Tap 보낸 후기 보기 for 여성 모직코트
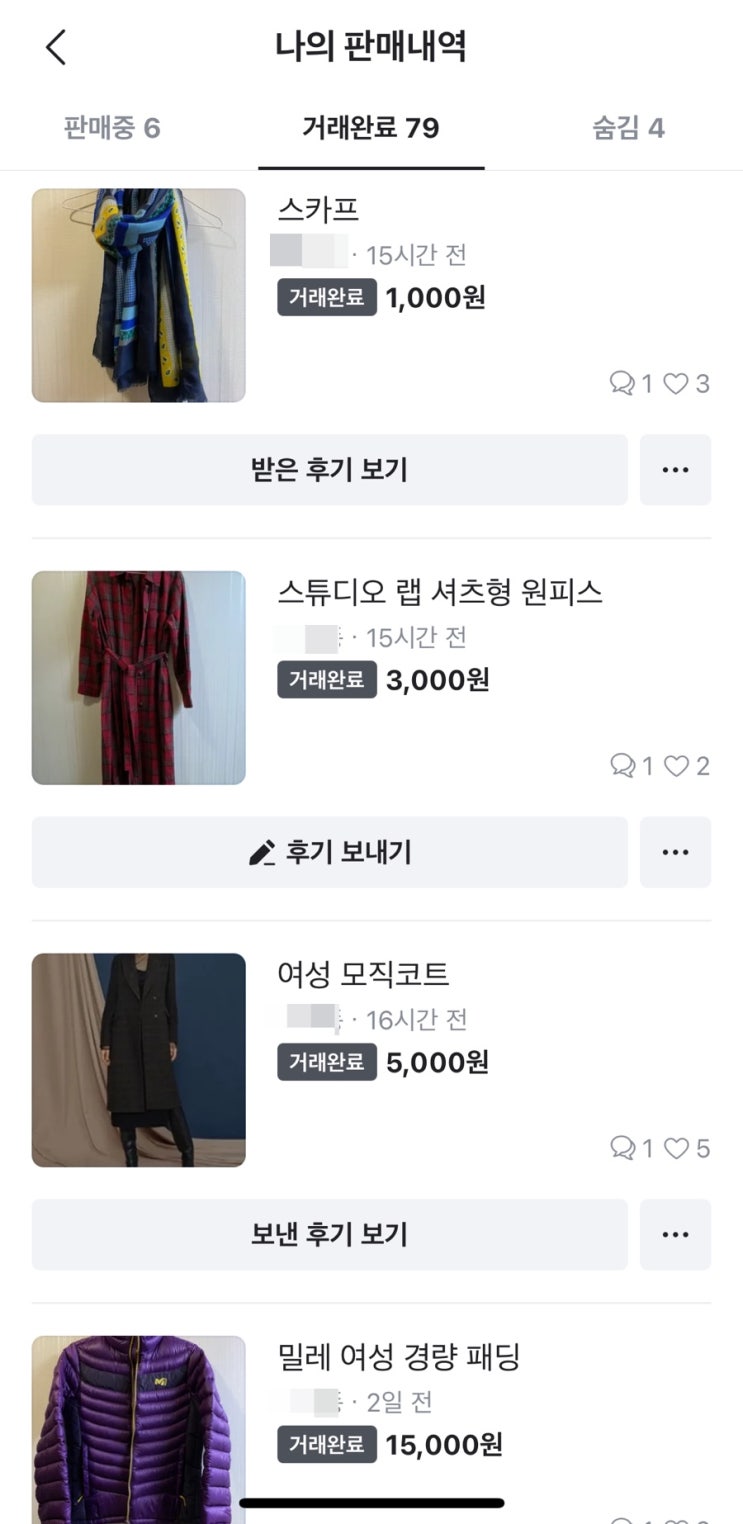Viewport: 743px width, 1524px height. 329,1235
